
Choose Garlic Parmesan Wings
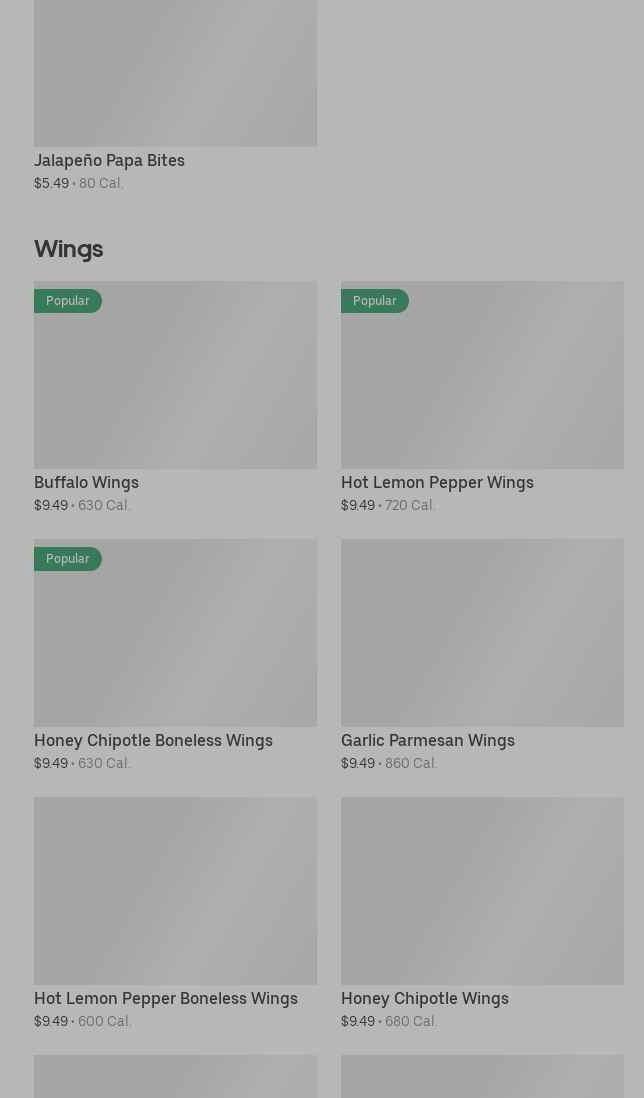(x=482, y=655)
